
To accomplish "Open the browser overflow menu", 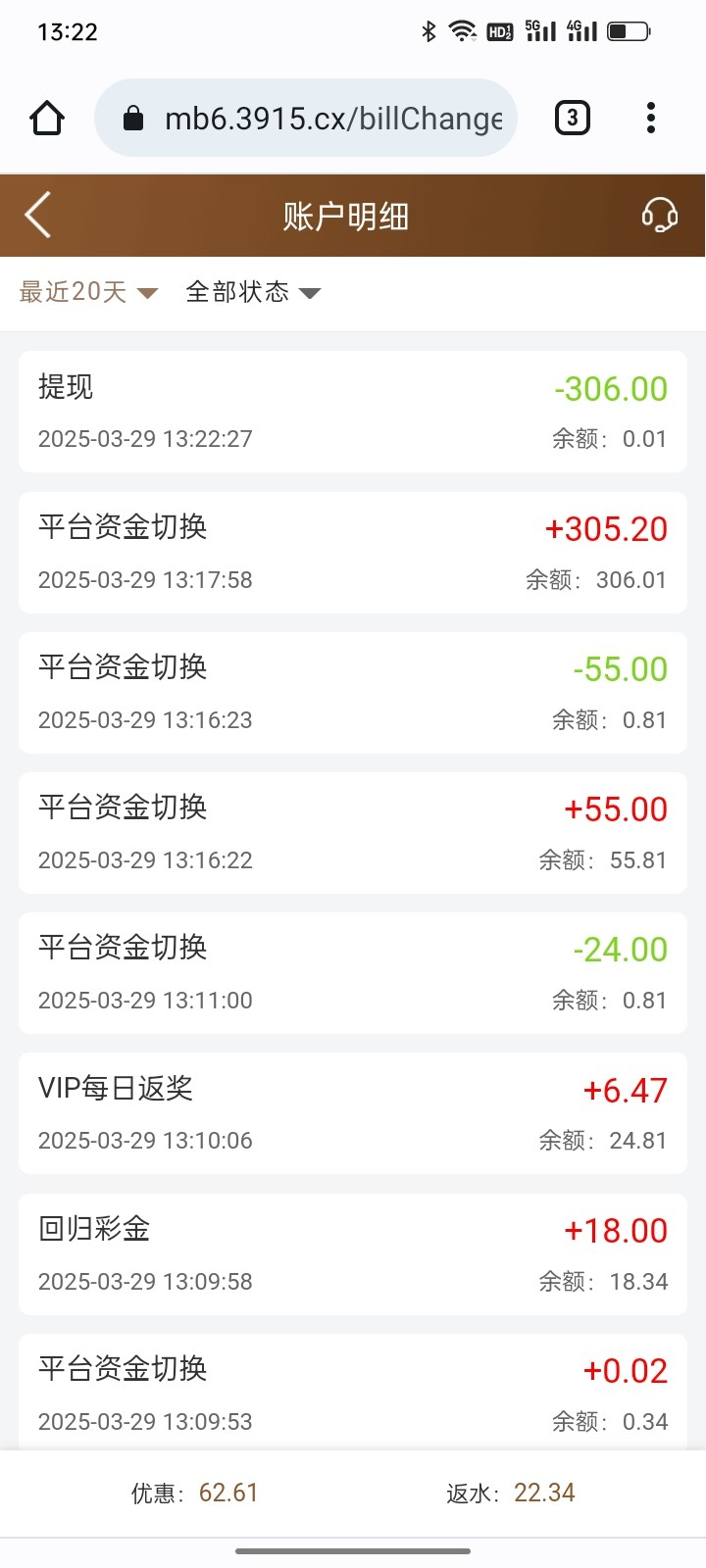I will pyautogui.click(x=651, y=119).
